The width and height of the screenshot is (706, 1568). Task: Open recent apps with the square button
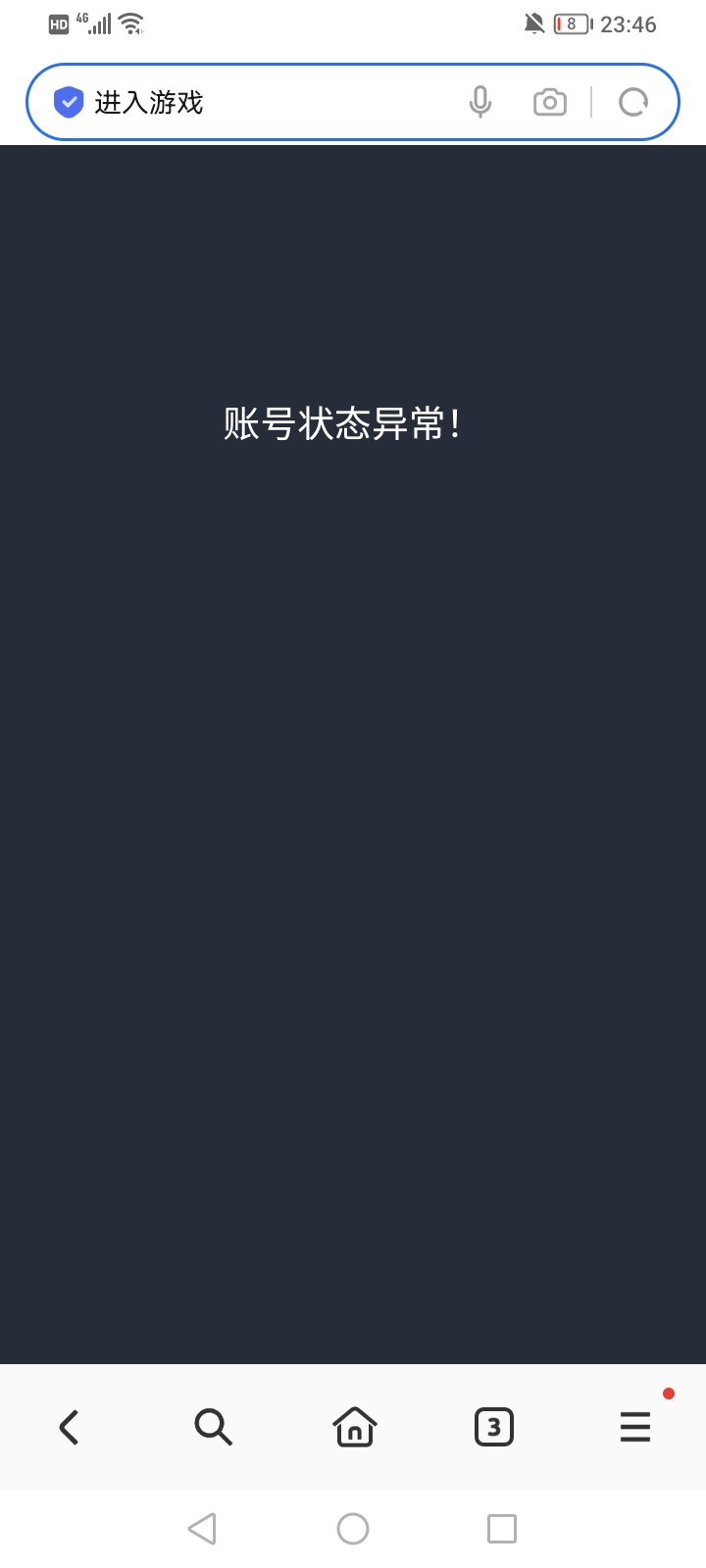(502, 1529)
